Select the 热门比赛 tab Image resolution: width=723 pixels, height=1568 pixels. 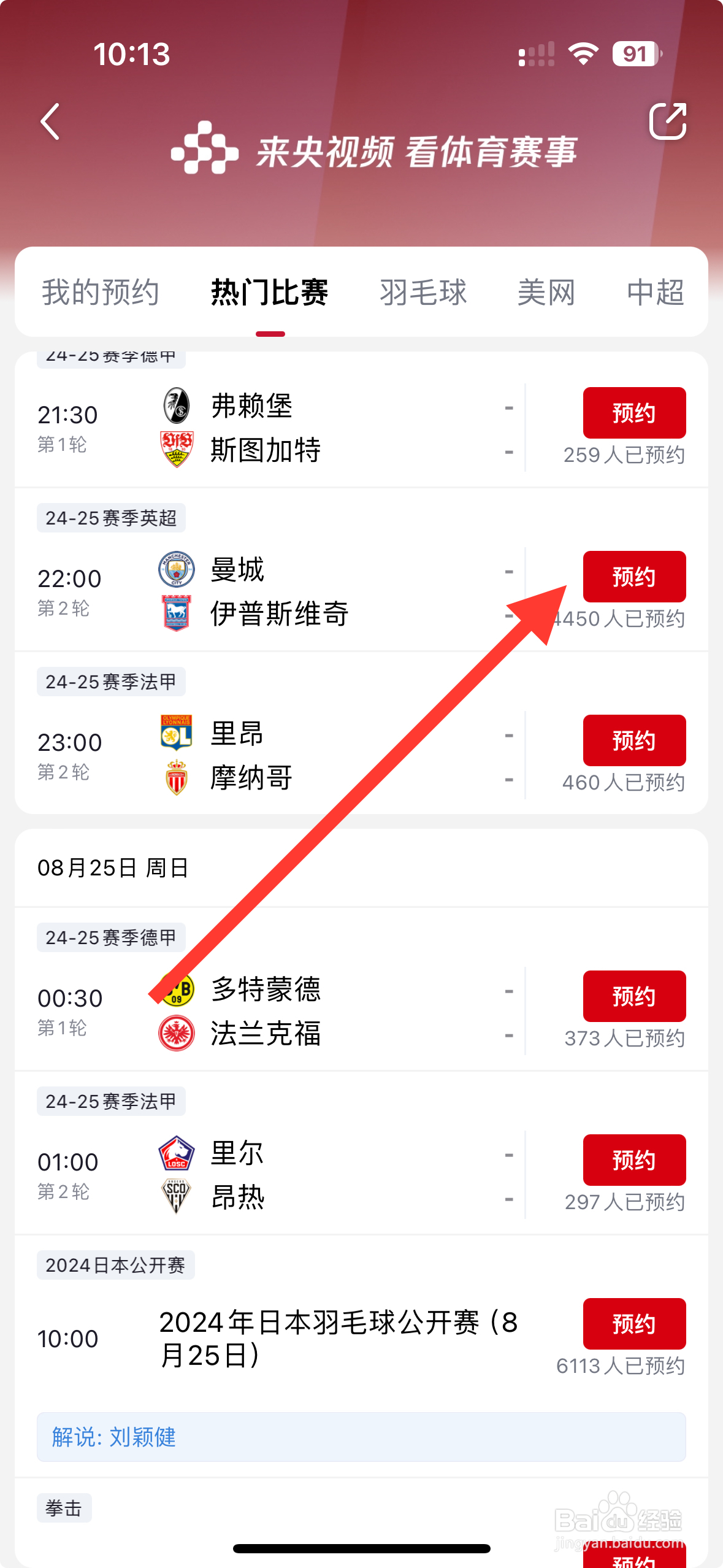point(270,292)
